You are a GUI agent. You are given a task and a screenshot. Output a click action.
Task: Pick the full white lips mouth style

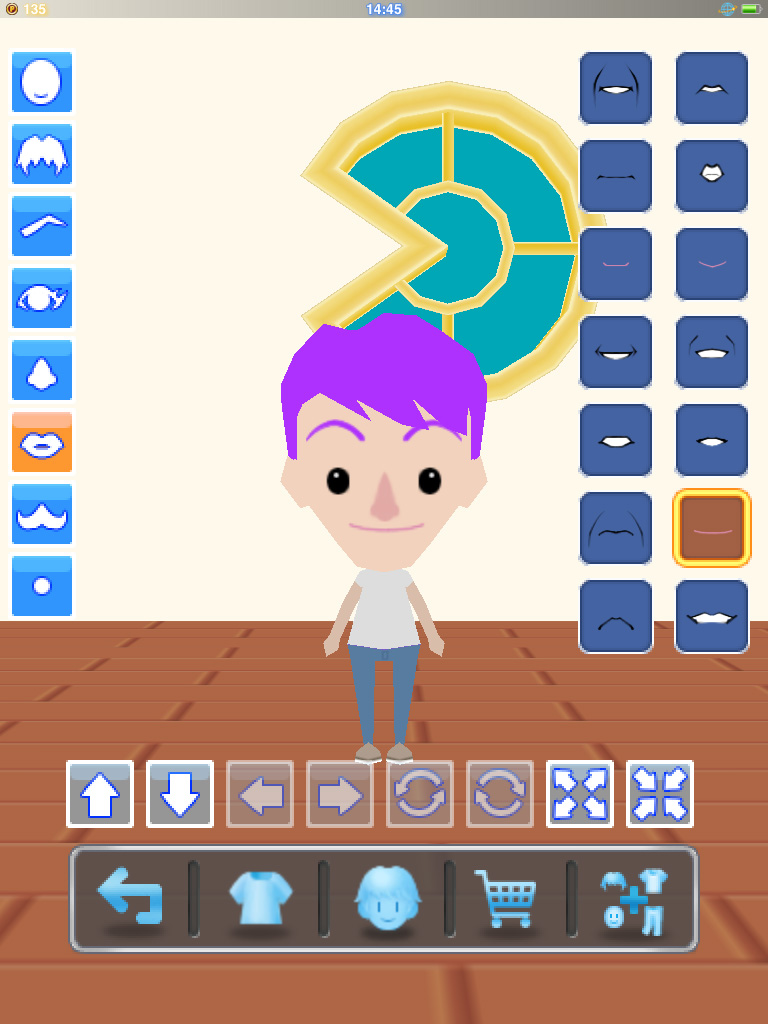pyautogui.click(x=712, y=176)
